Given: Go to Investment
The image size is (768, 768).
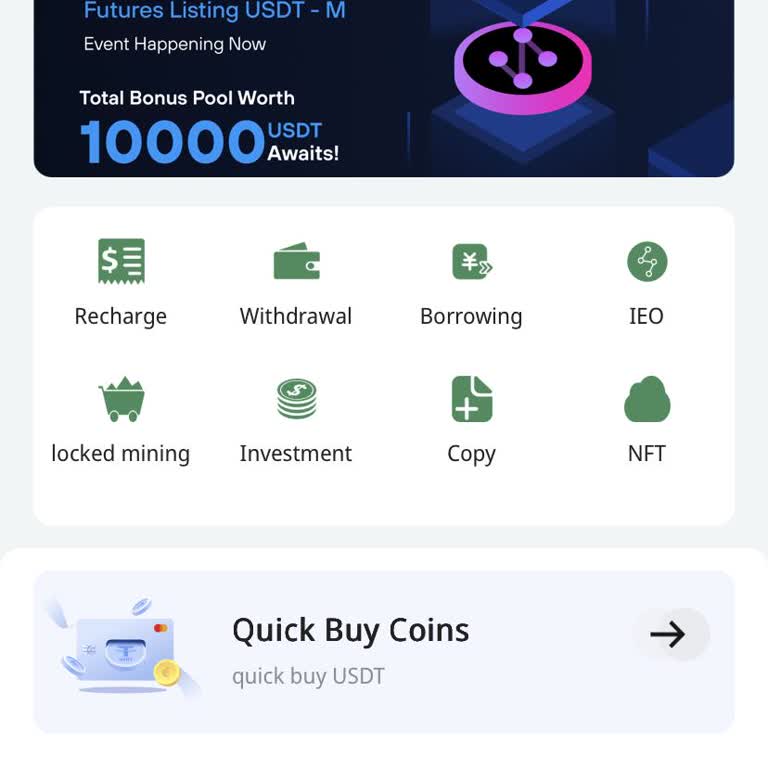Looking at the screenshot, I should (296, 419).
